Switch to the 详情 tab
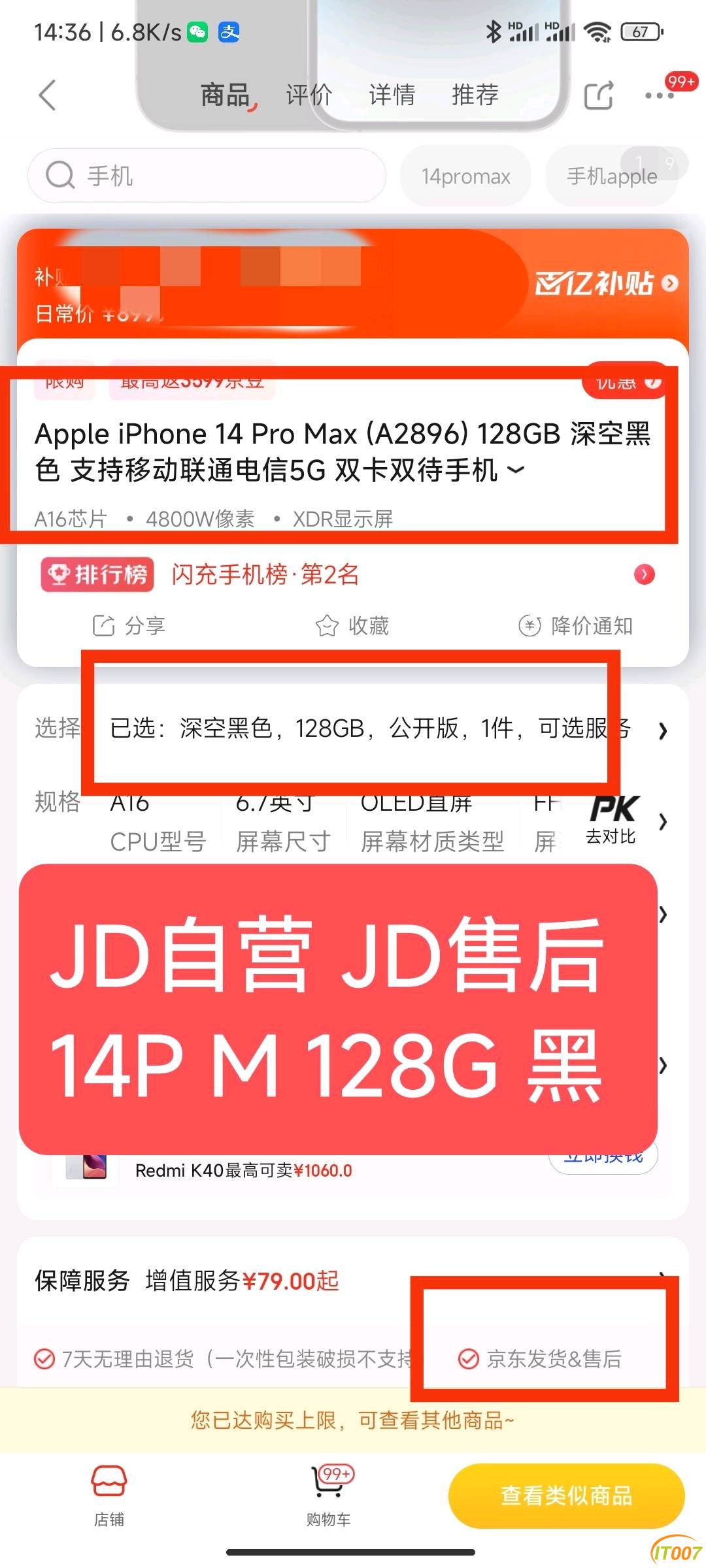The height and width of the screenshot is (1568, 706). pos(392,95)
